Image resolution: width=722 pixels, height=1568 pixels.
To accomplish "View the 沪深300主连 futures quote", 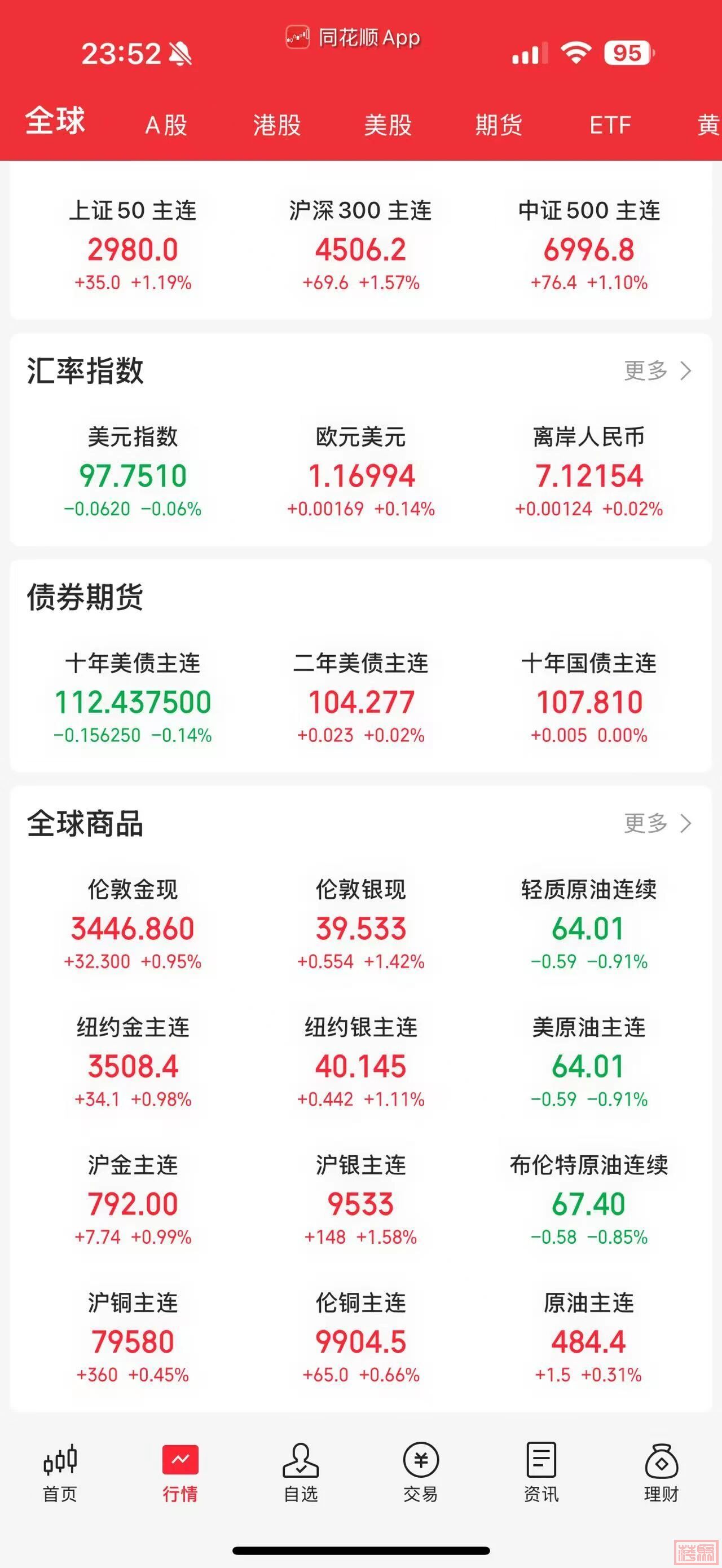I will click(360, 245).
